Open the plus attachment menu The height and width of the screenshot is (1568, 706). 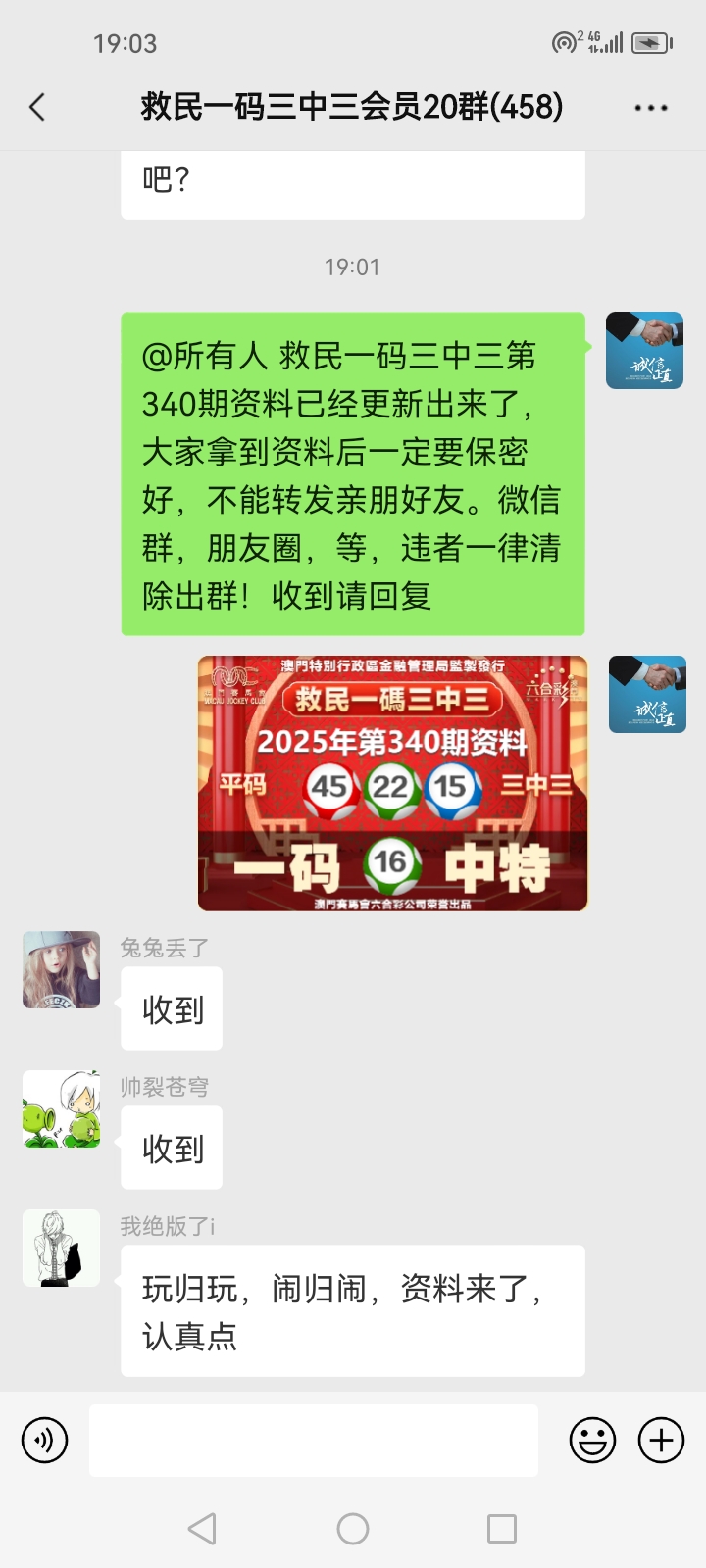tap(661, 1441)
